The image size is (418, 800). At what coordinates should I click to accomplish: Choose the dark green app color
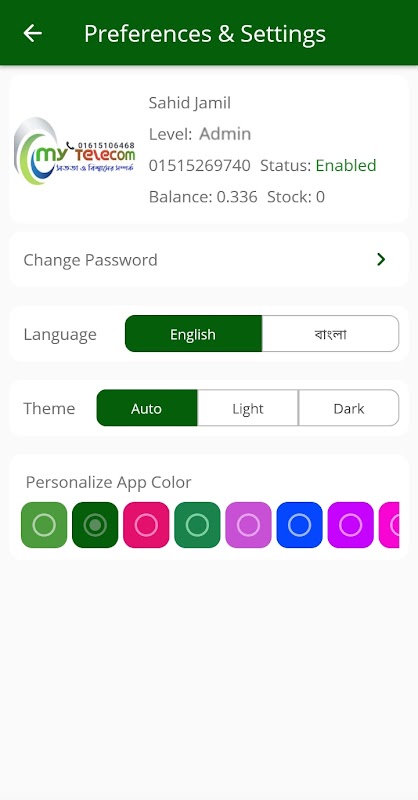point(95,525)
